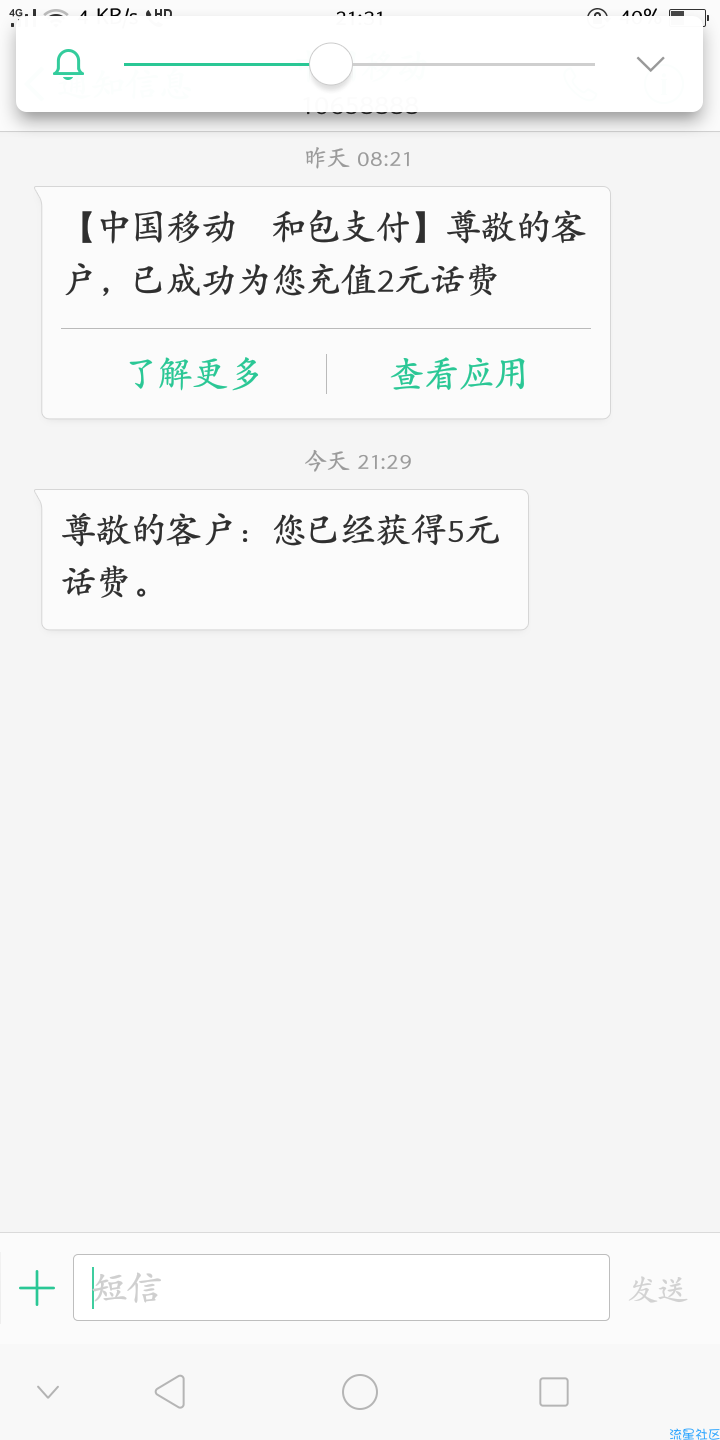Open 了解更多 in the 和包支付 message
The height and width of the screenshot is (1440, 720).
point(194,374)
